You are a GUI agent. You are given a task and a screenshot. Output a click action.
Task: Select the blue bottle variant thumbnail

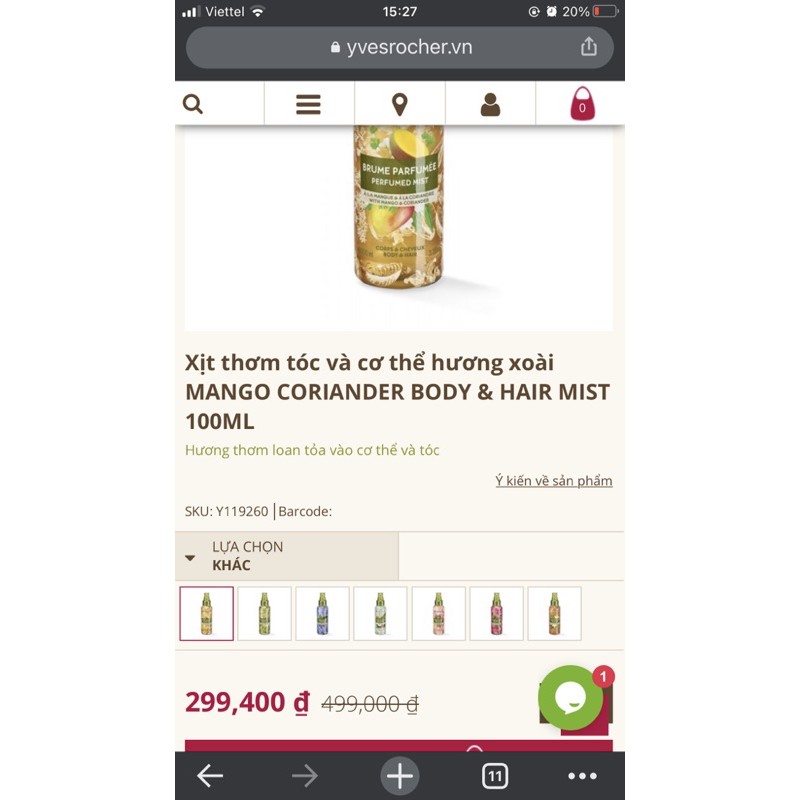coord(322,613)
